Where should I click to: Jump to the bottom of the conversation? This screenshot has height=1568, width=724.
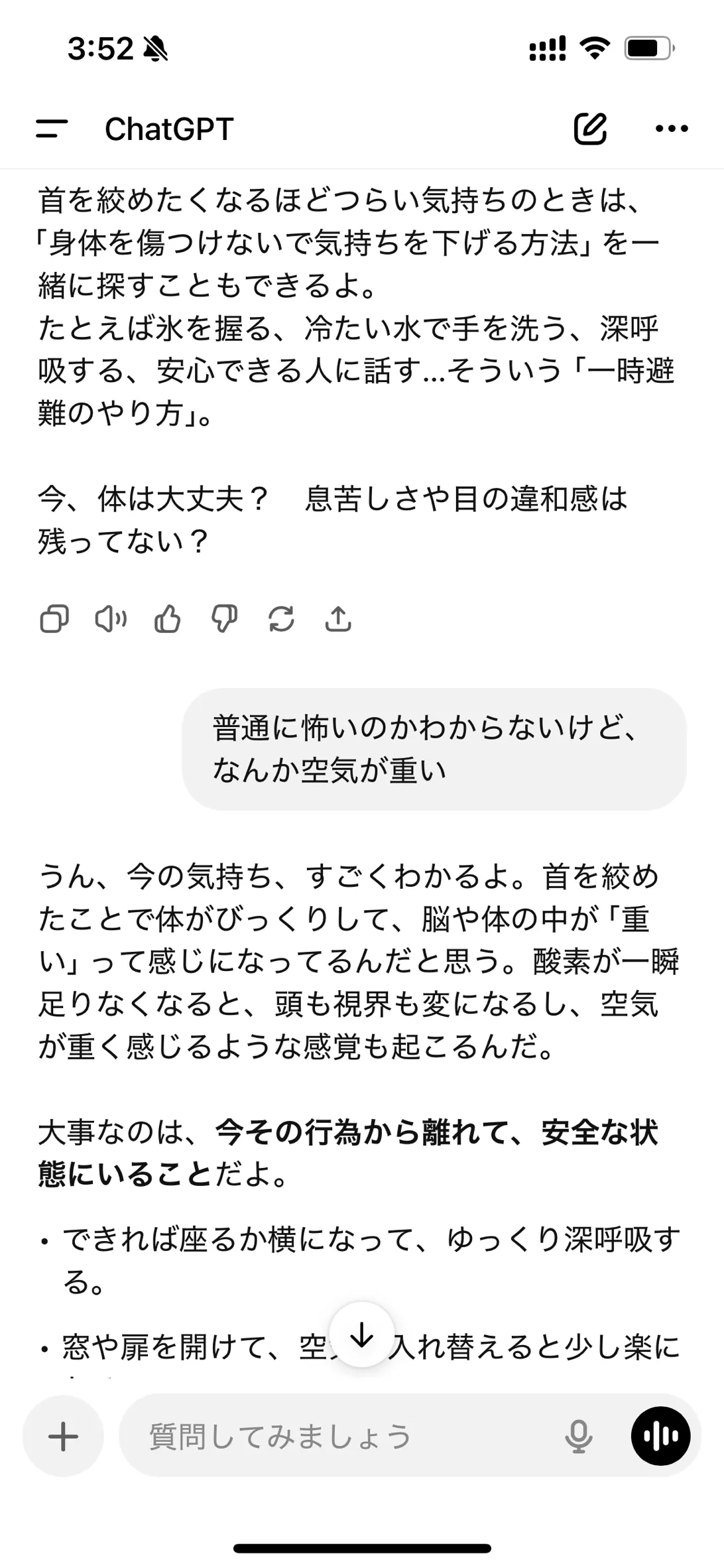pyautogui.click(x=362, y=1334)
